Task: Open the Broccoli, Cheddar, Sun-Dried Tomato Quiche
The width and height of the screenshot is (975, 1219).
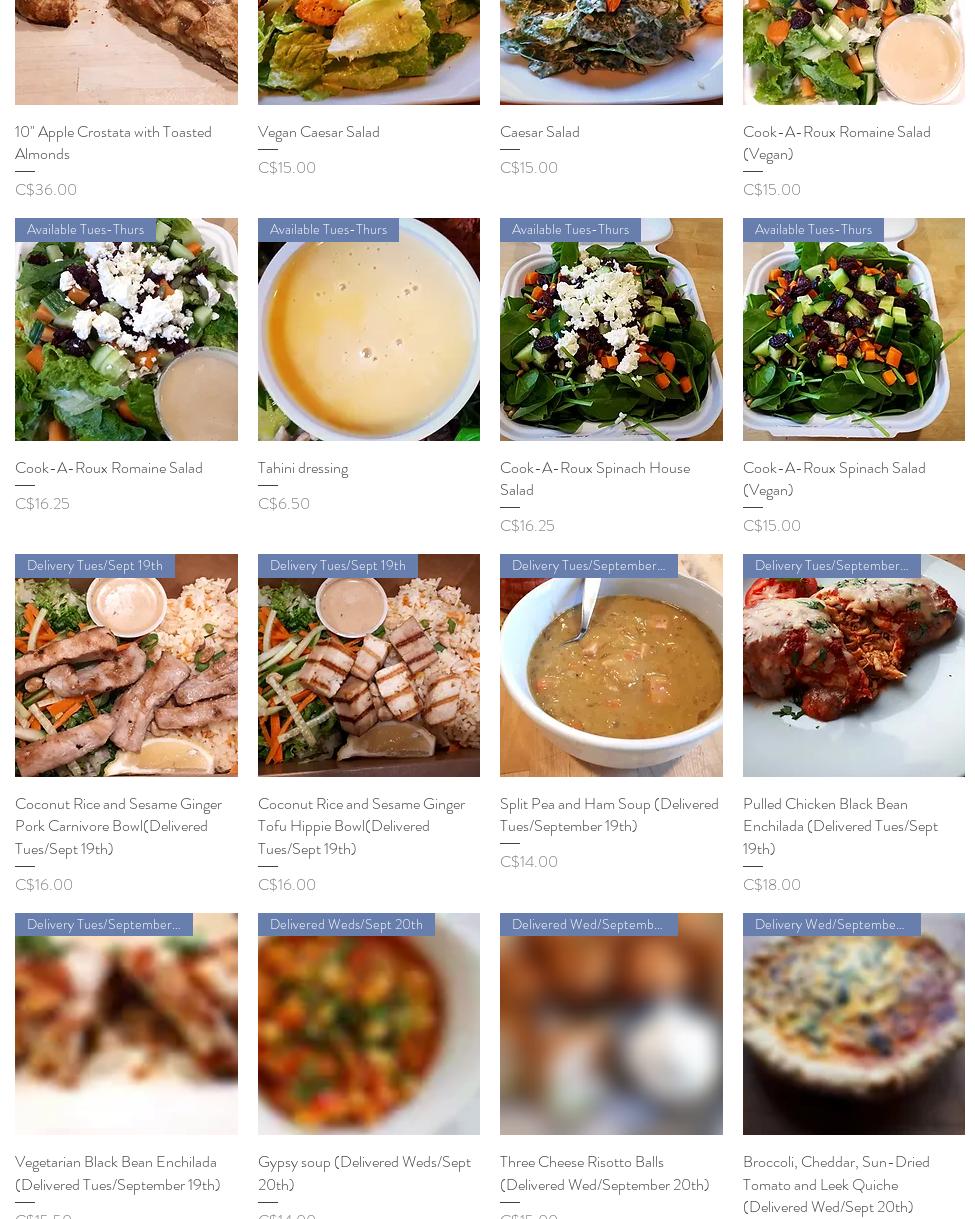Action: point(836,1183)
